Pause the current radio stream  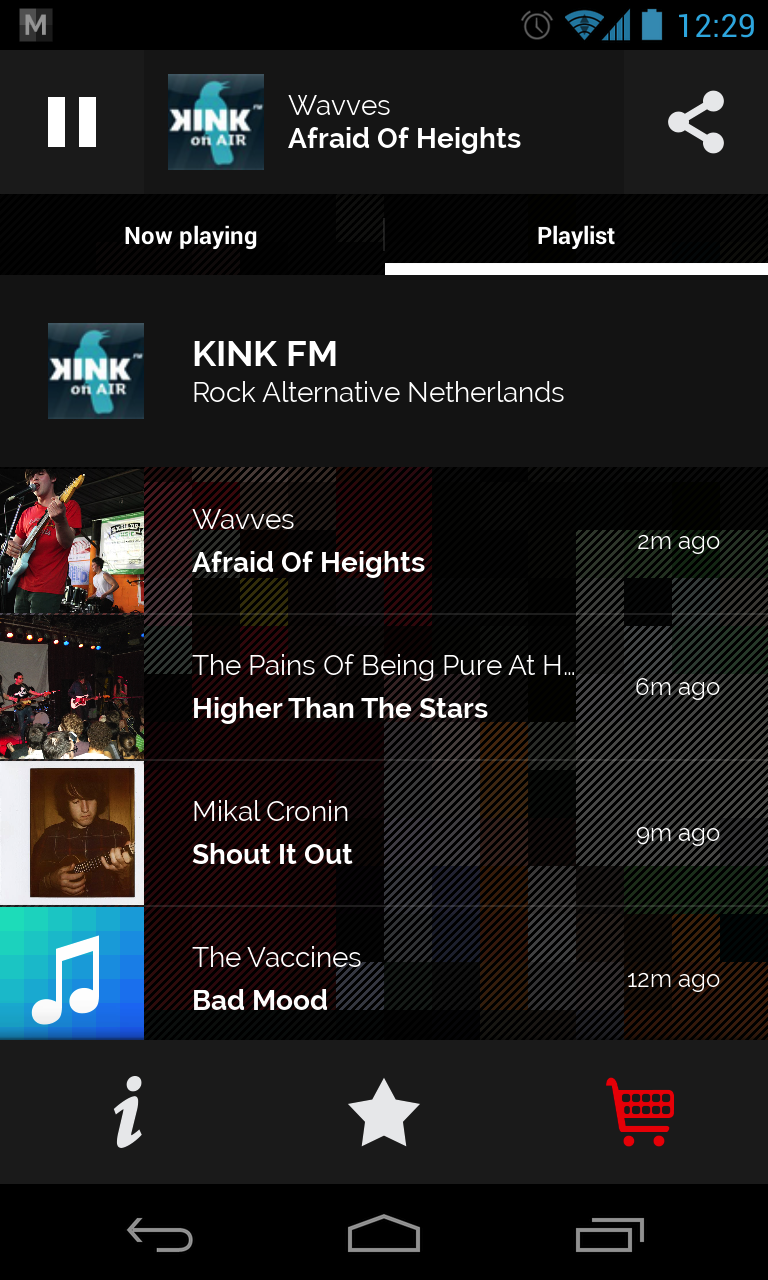(x=72, y=122)
